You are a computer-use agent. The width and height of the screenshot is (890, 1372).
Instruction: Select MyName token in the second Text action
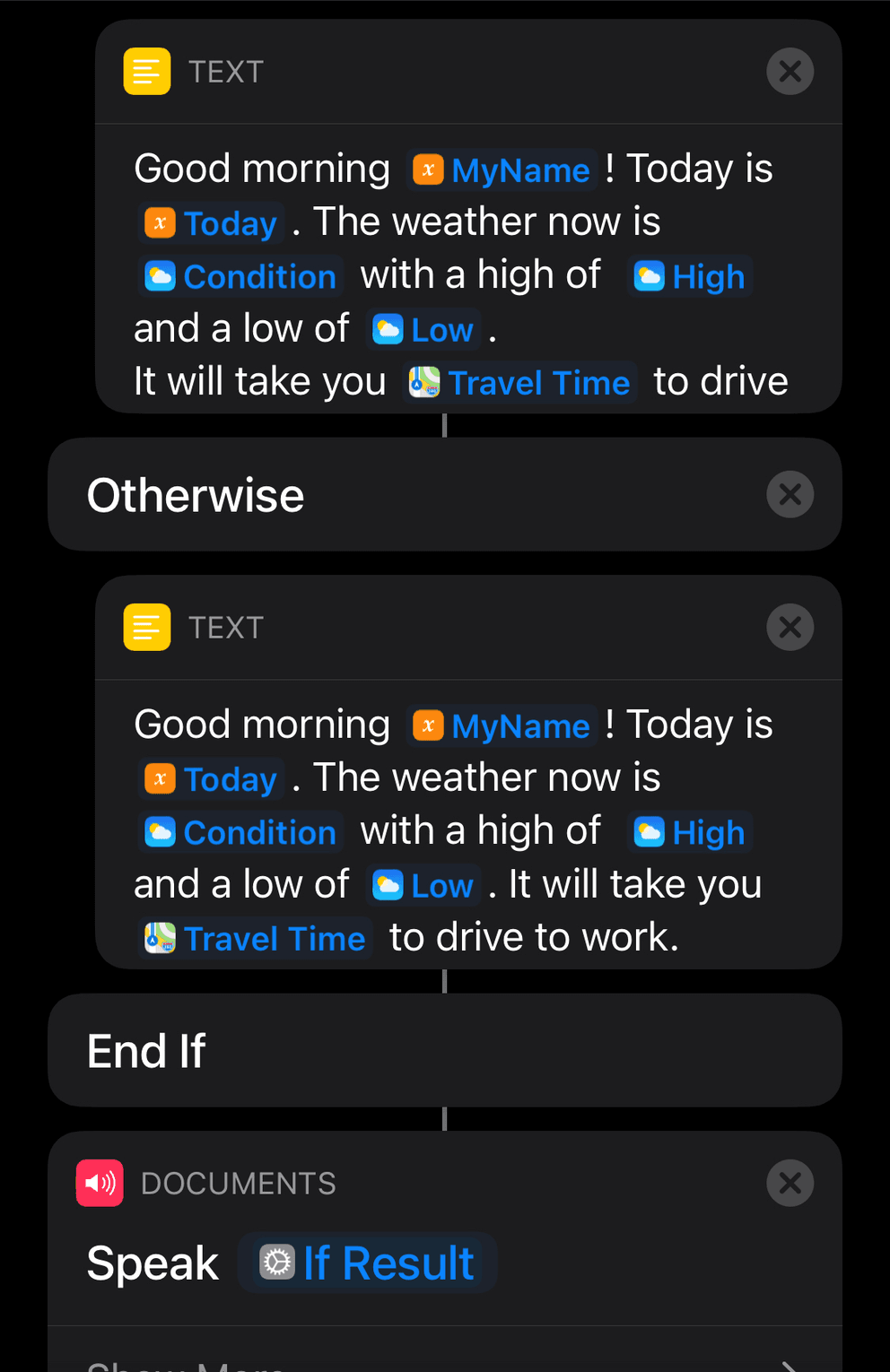pyautogui.click(x=501, y=725)
